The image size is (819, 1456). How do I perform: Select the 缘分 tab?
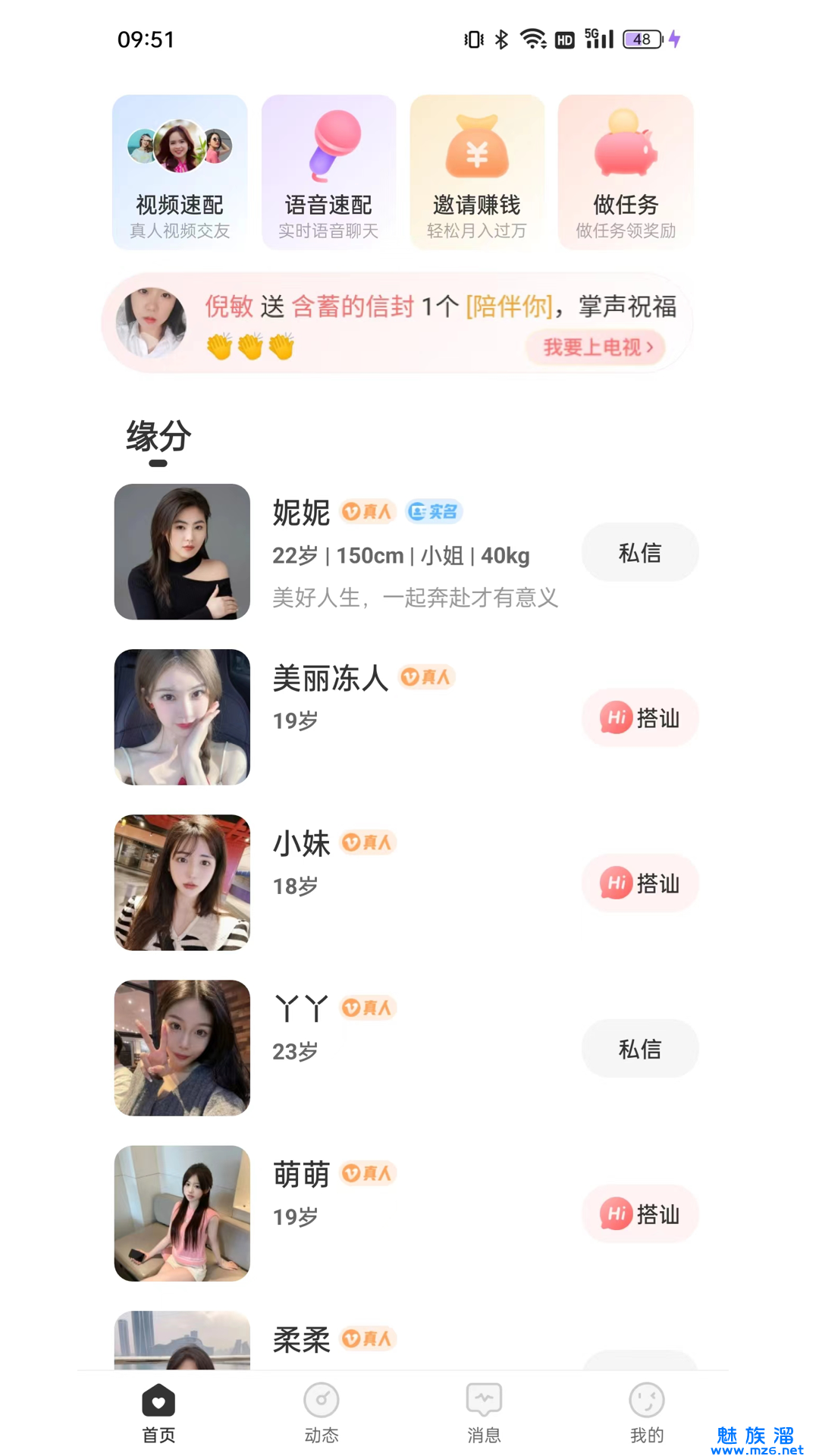[158, 437]
